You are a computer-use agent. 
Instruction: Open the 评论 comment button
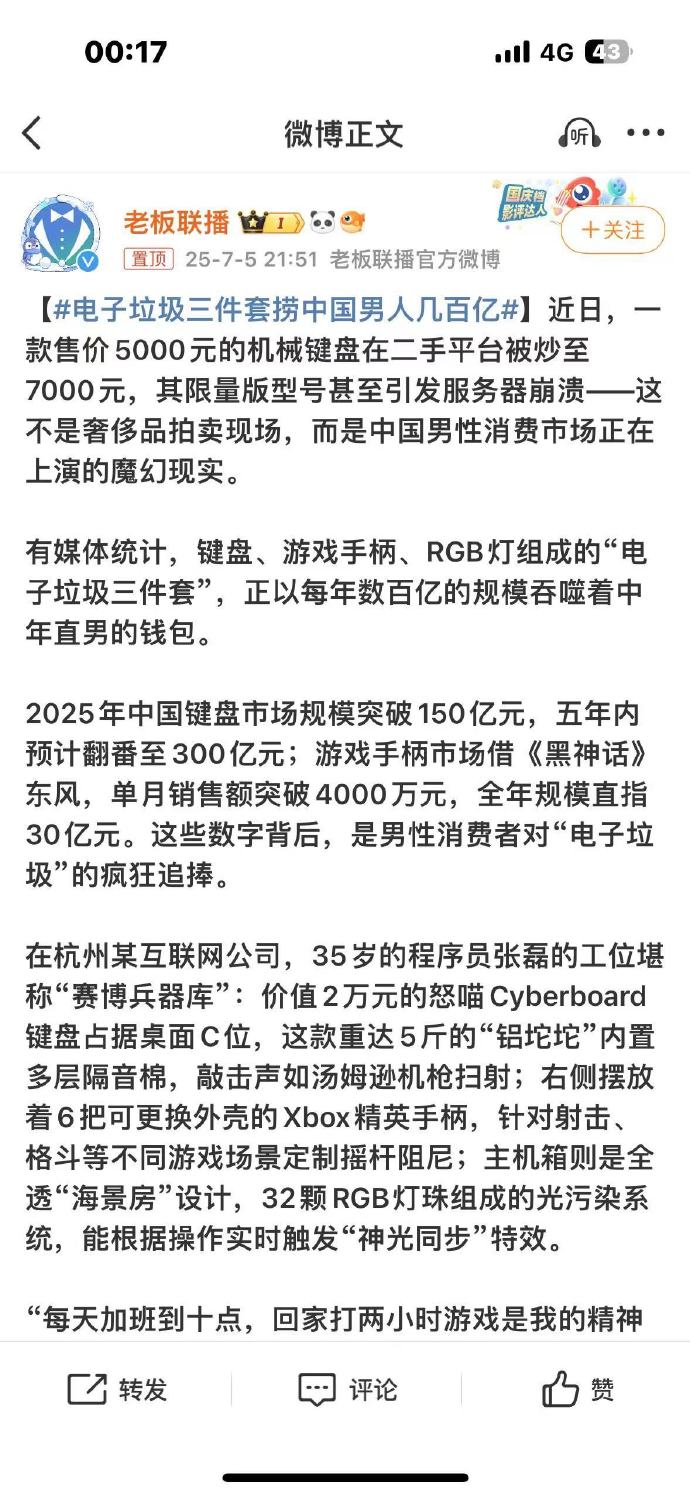click(x=347, y=1389)
